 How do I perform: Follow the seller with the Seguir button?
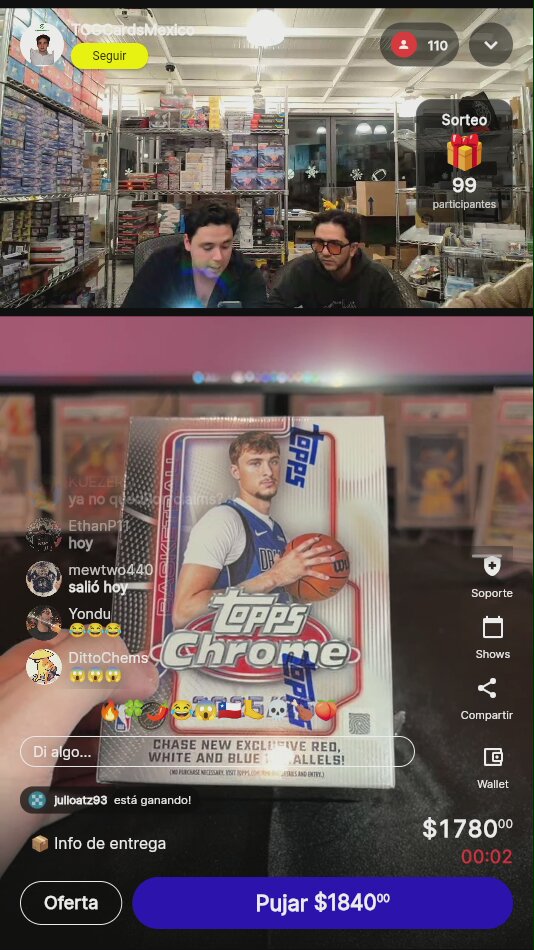pos(109,56)
